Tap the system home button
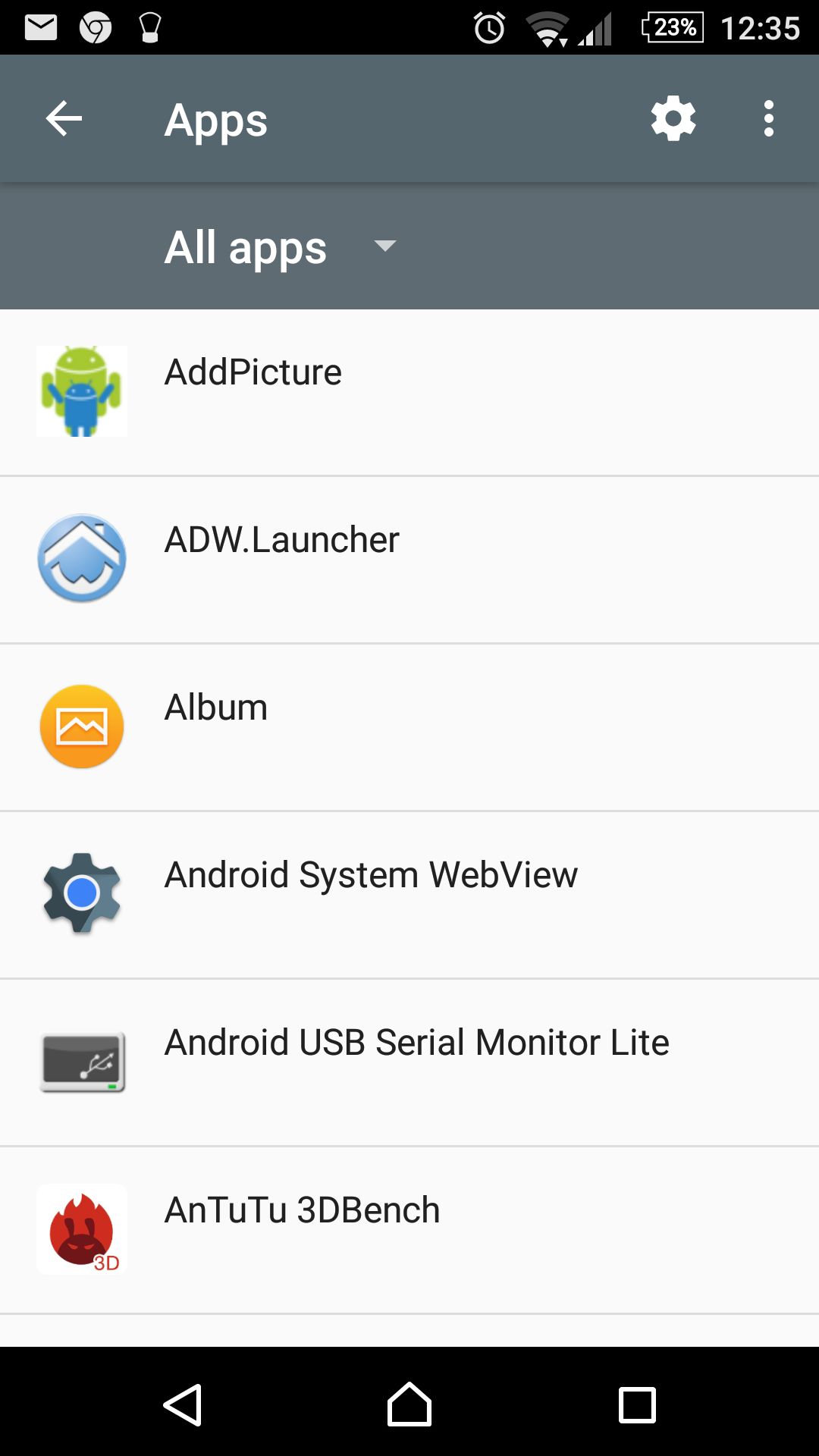 [x=409, y=1404]
